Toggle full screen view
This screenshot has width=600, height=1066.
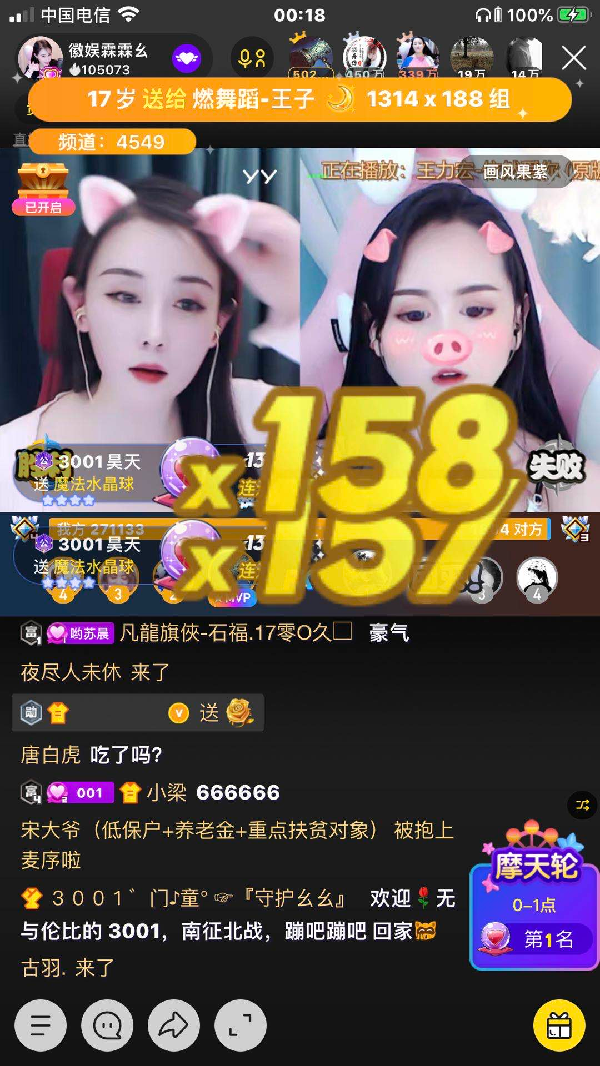(x=240, y=1024)
